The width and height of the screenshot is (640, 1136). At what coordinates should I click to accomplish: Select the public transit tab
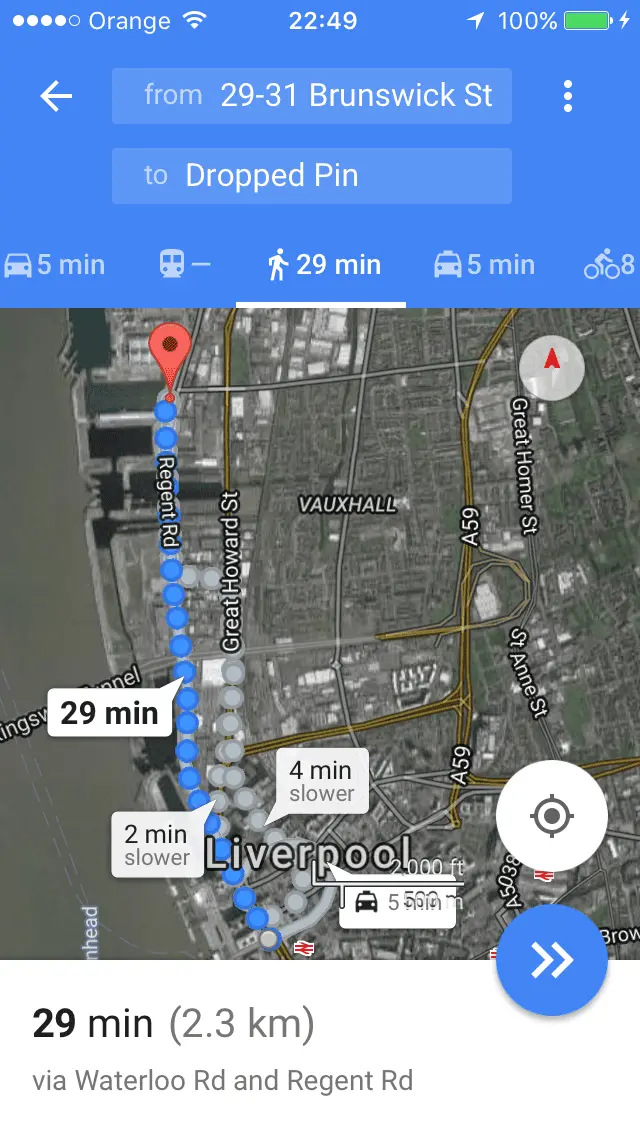click(185, 265)
